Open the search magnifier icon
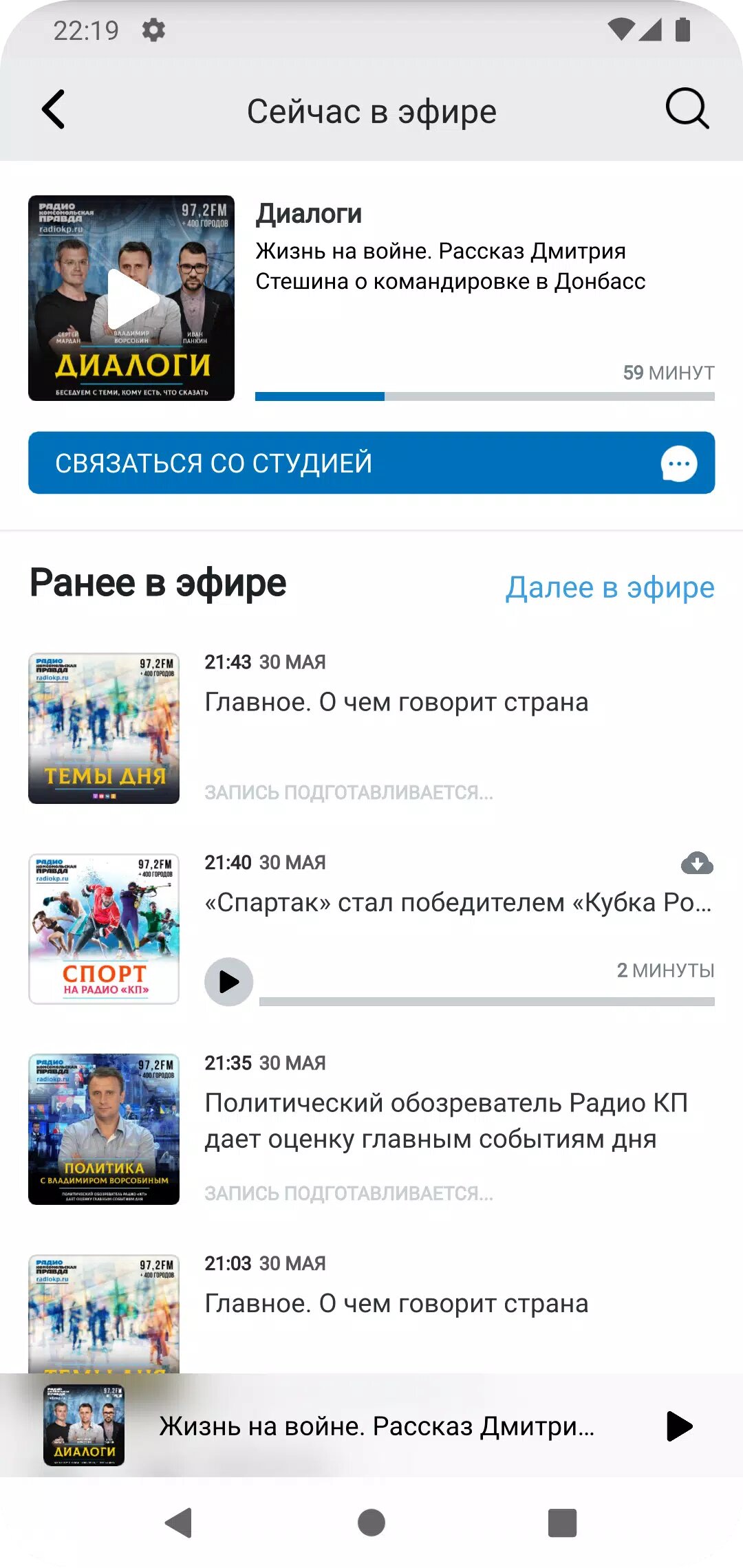Viewport: 743px width, 1568px height. [687, 109]
